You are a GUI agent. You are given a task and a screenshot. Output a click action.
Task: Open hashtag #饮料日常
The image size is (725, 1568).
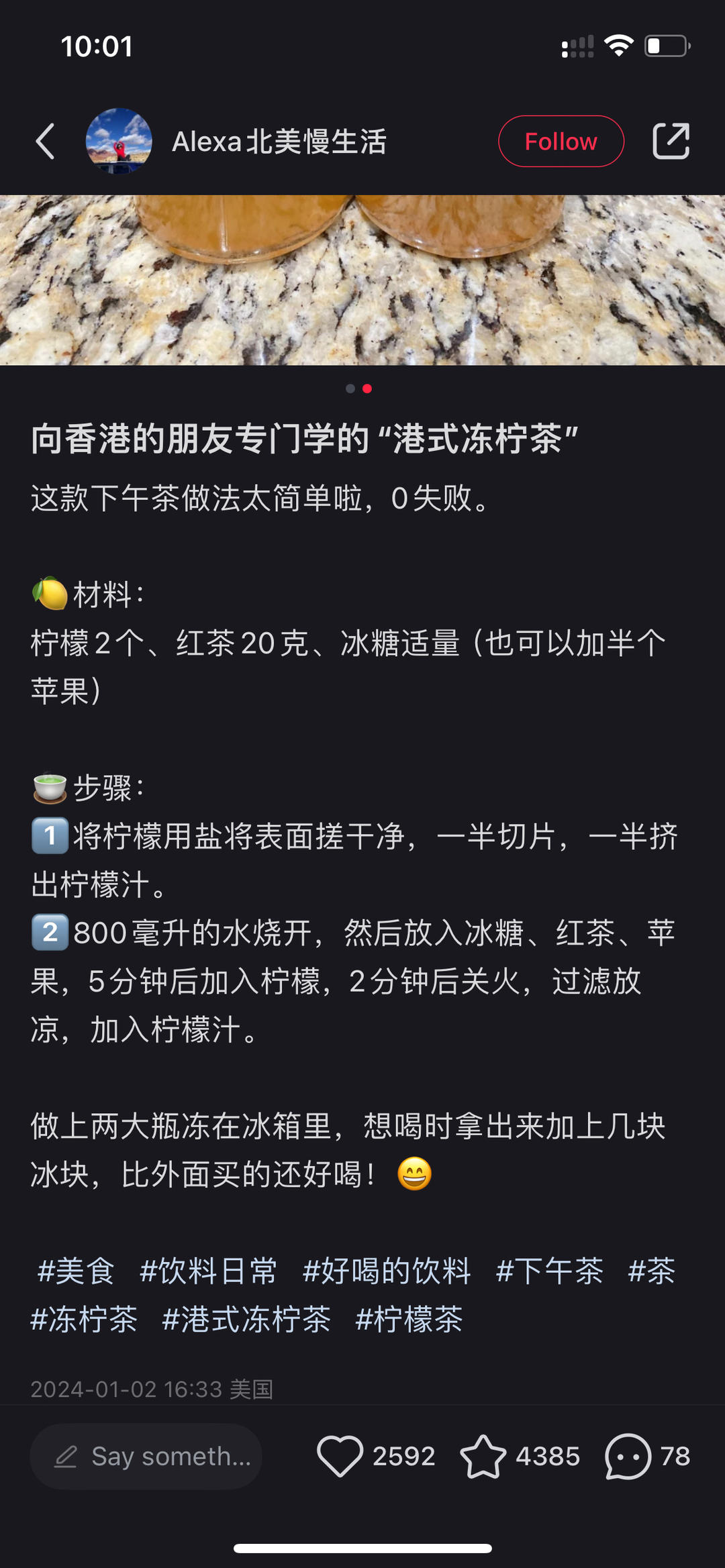(208, 1271)
